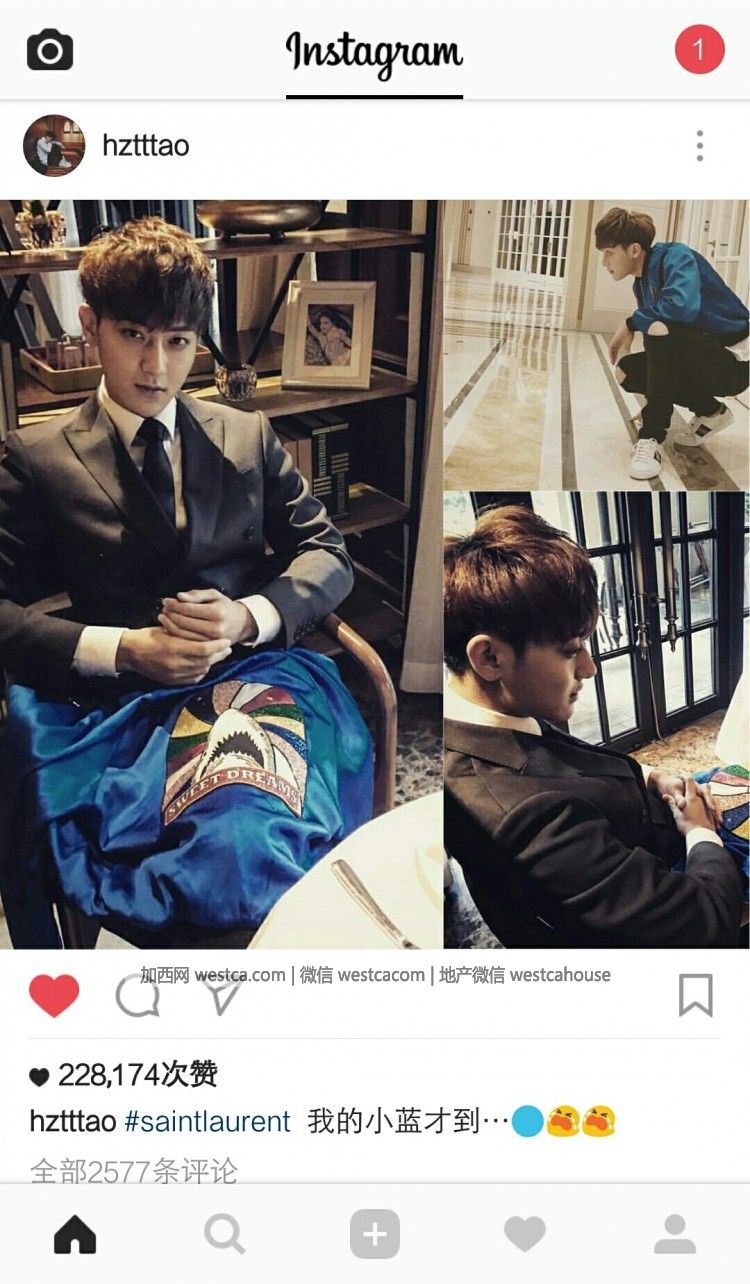Save the post with the bookmark icon
Viewport: 750px width, 1284px height.
tap(695, 996)
